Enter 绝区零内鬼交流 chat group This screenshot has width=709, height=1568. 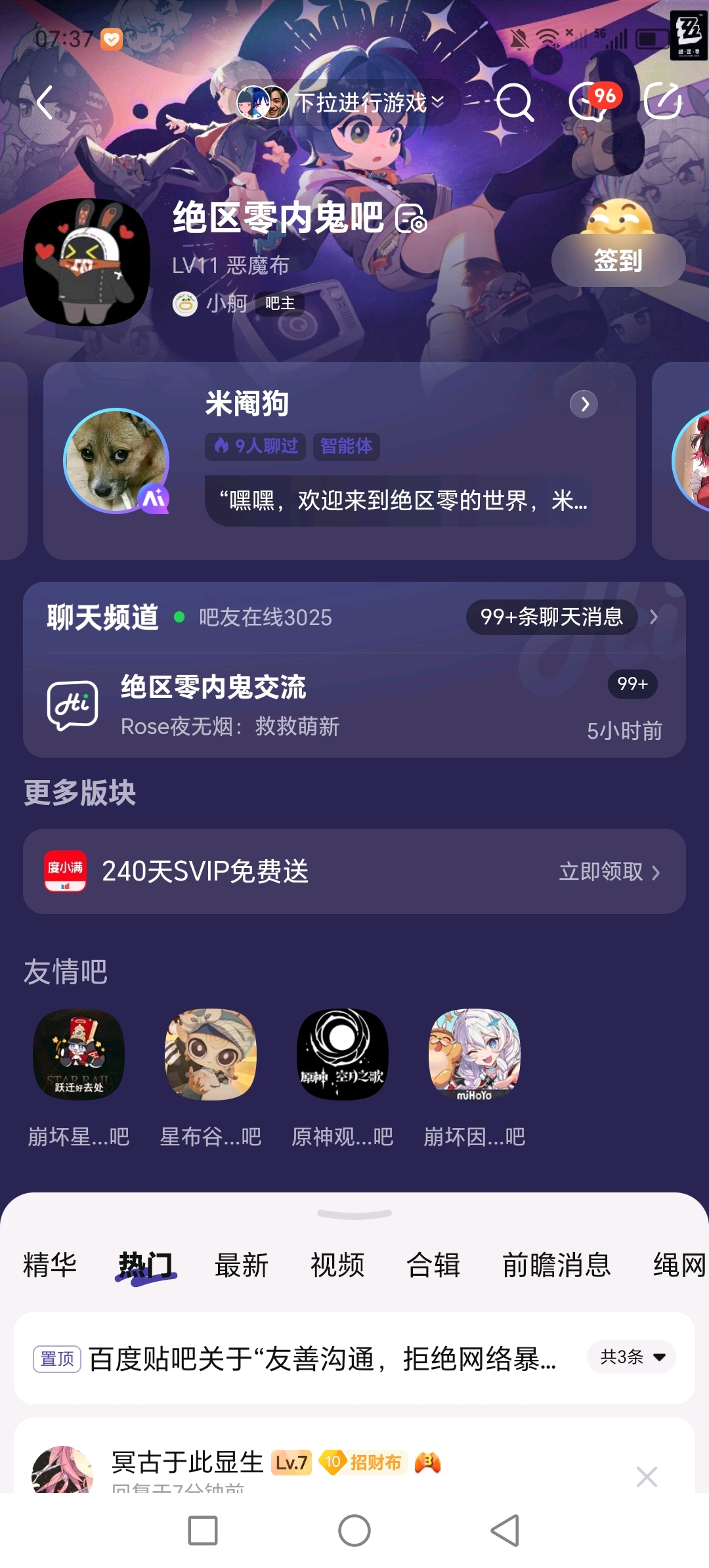tap(354, 706)
